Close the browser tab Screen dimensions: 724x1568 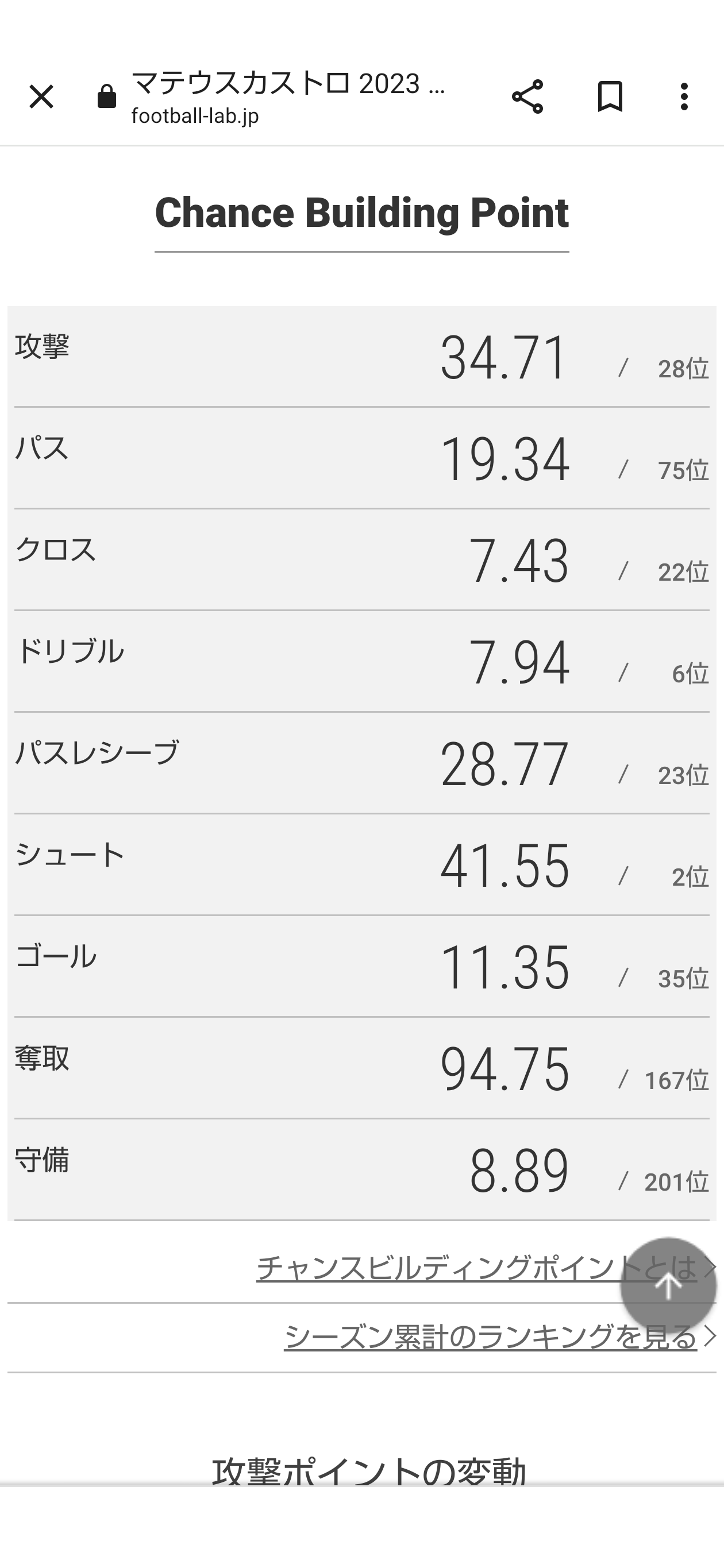tap(41, 97)
